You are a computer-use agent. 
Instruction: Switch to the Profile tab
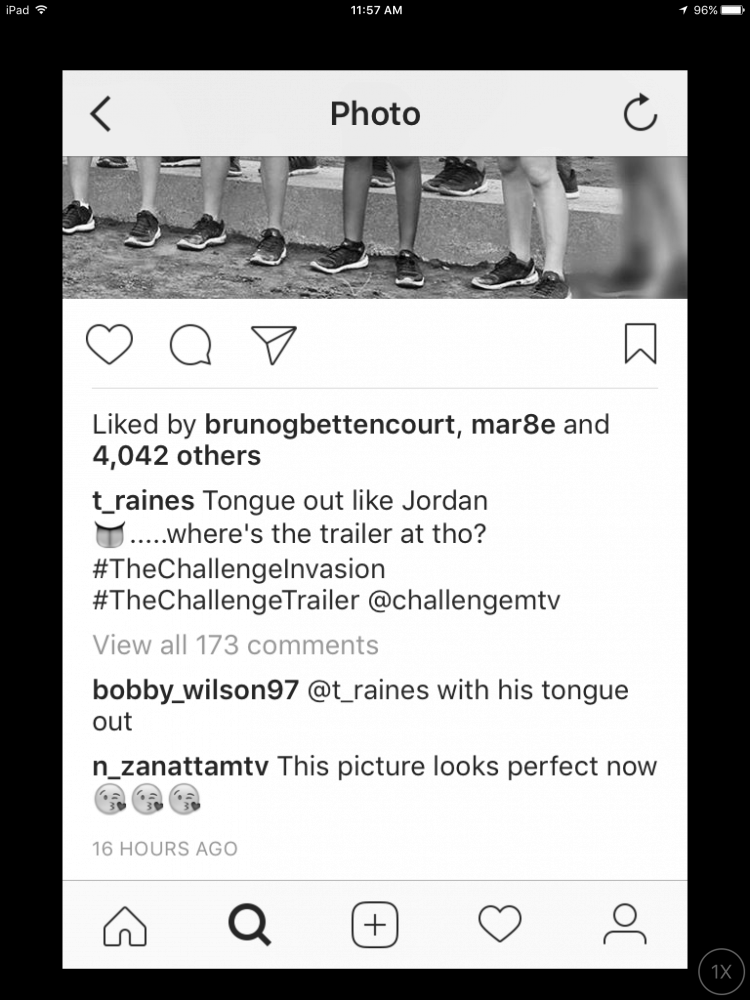pos(625,924)
